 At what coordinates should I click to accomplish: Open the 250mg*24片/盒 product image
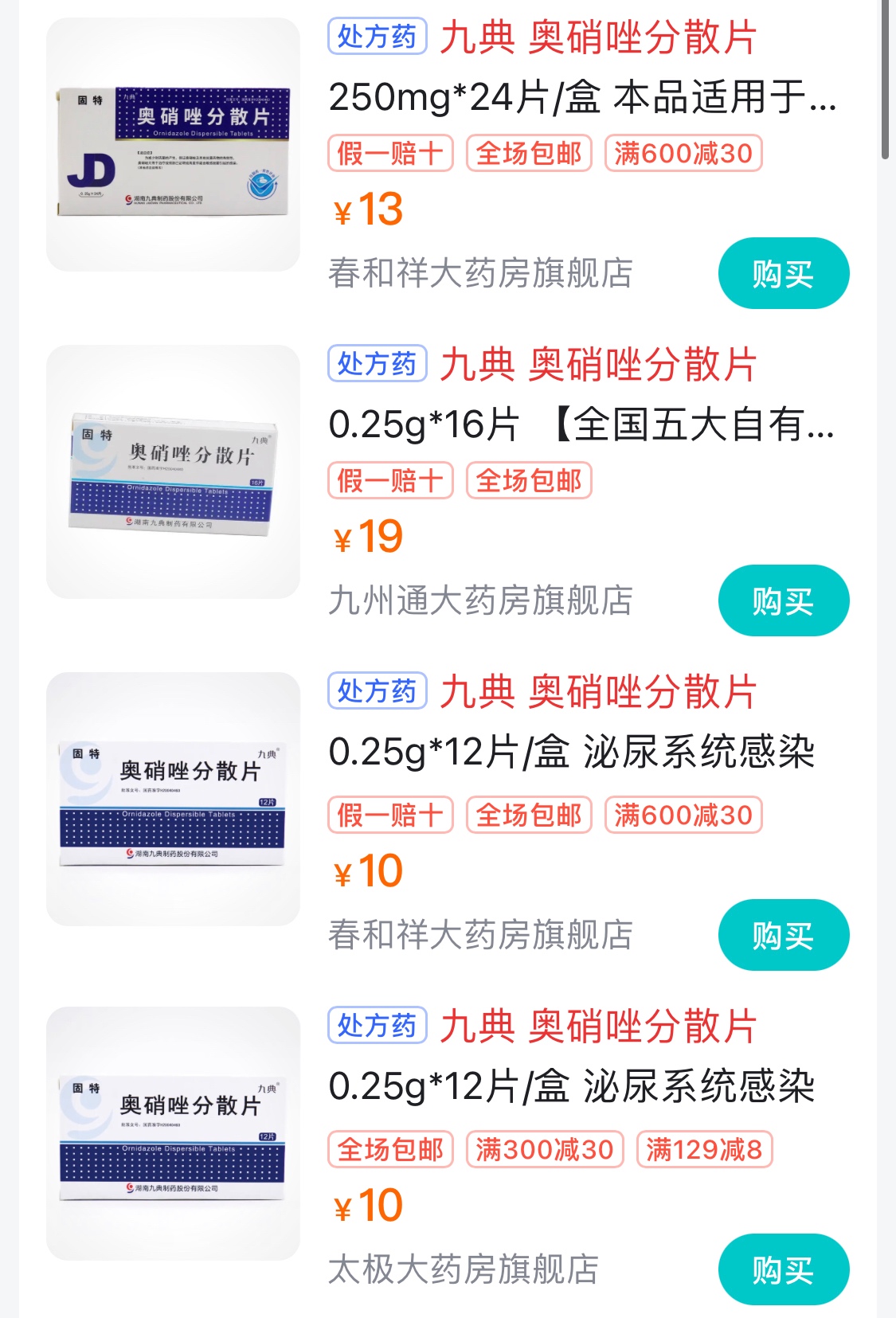pyautogui.click(x=173, y=145)
